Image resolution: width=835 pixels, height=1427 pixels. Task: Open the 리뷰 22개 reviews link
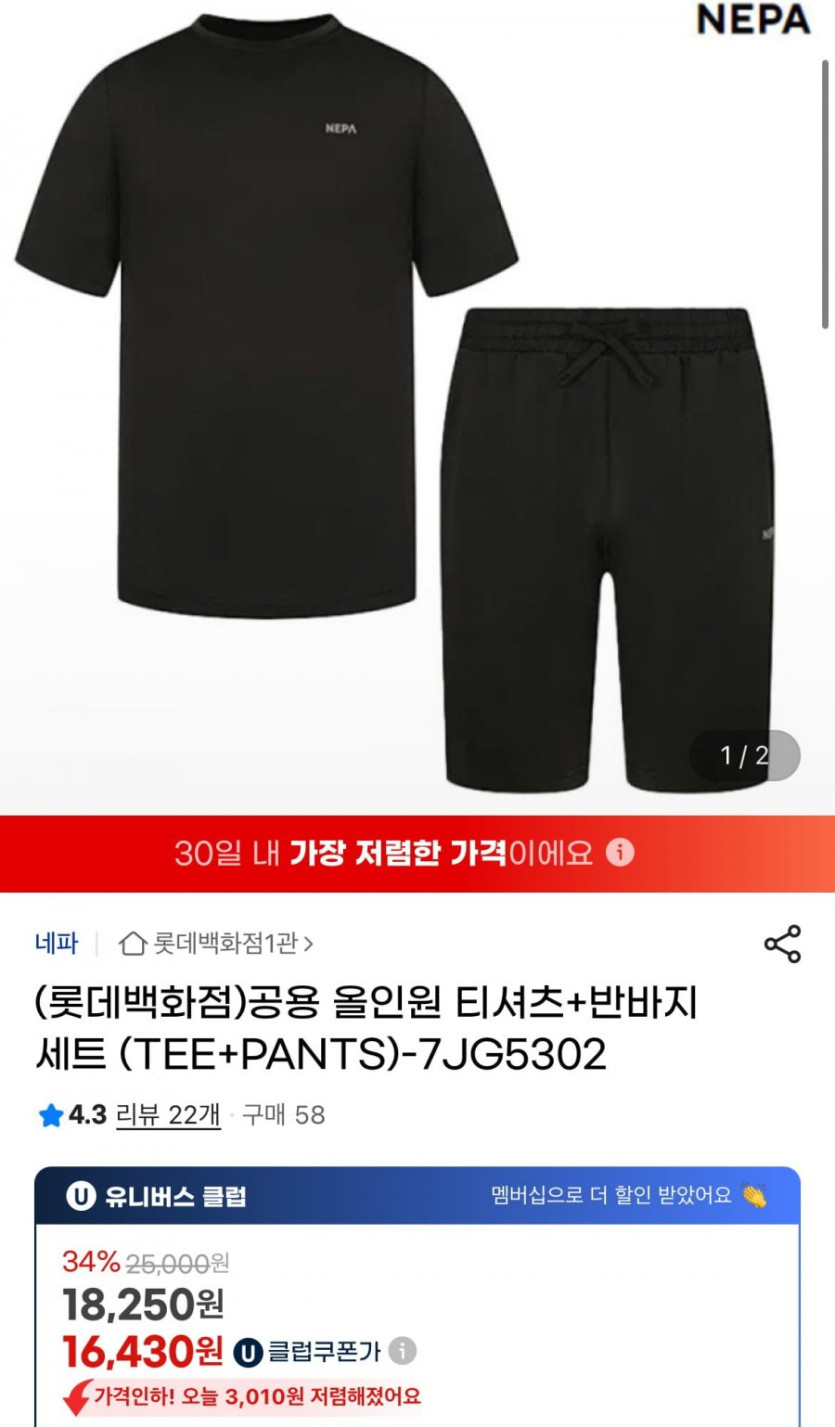point(168,1115)
